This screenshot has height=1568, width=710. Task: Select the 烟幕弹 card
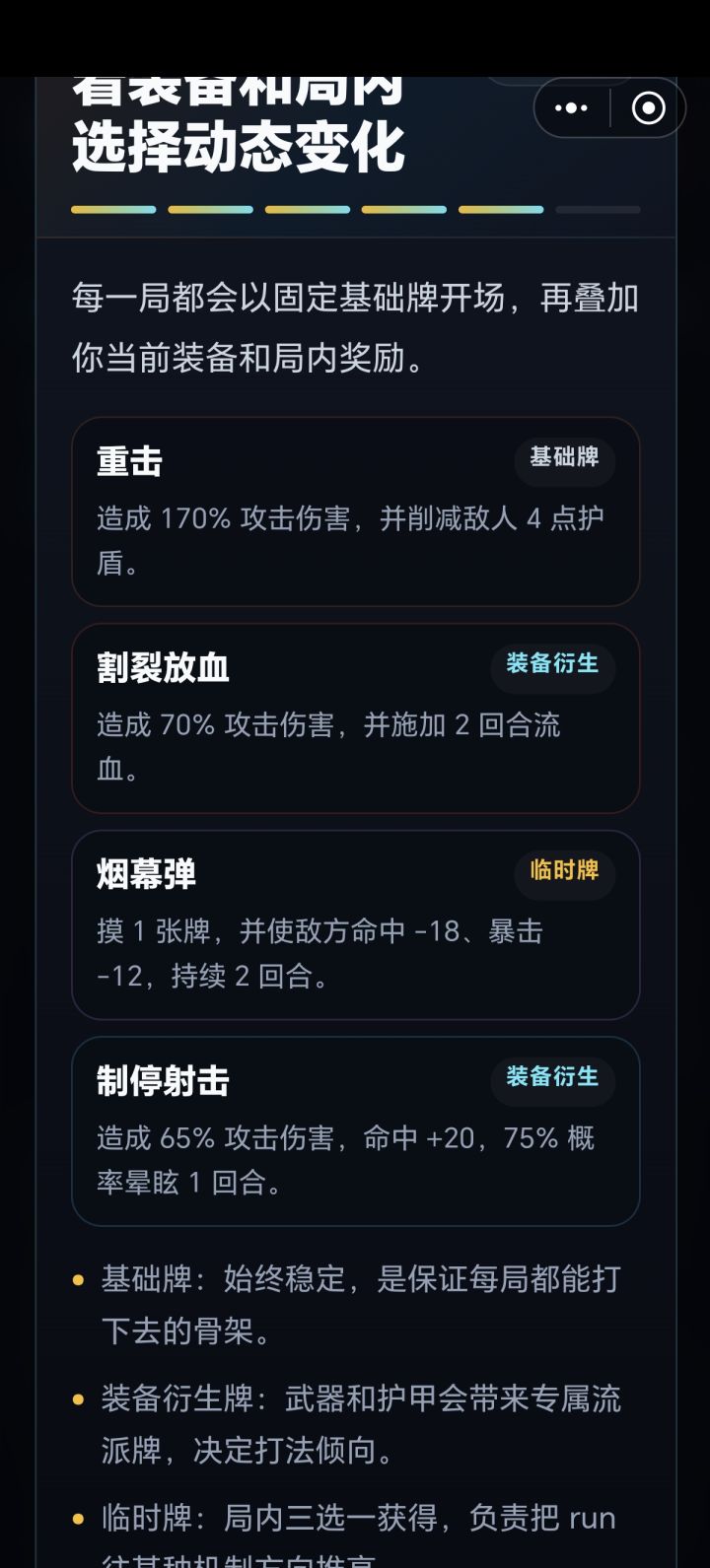[355, 924]
